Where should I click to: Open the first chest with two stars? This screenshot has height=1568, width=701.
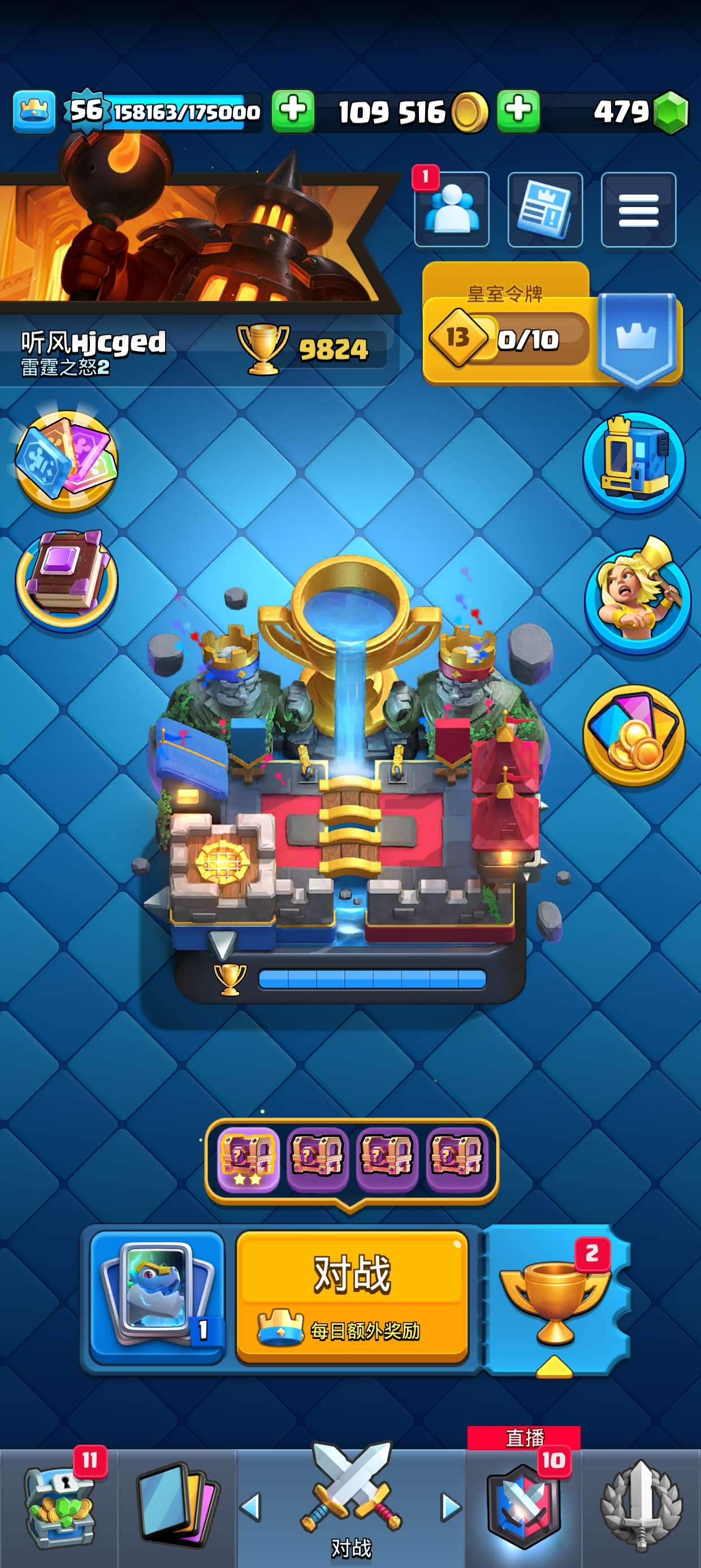[248, 1160]
